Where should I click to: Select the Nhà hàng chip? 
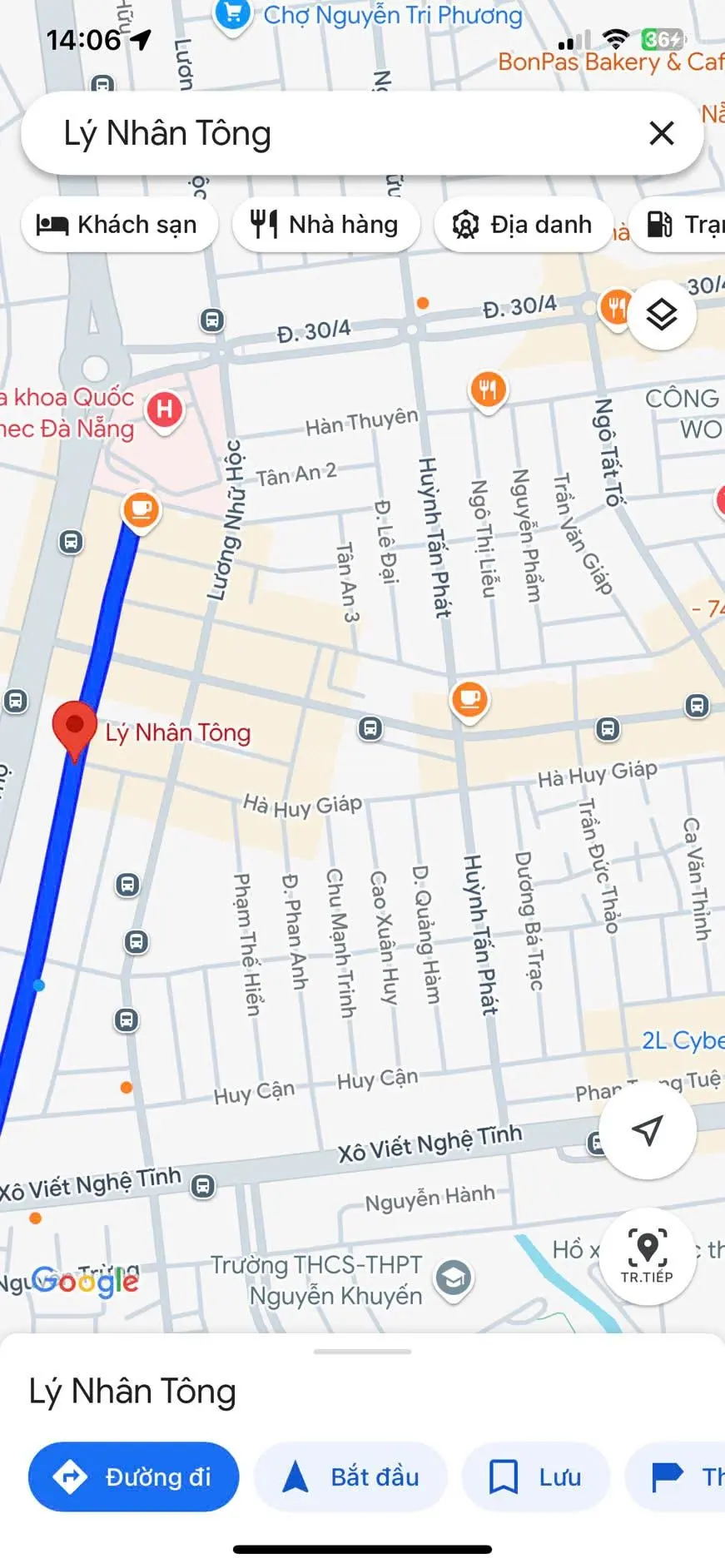[x=325, y=225]
